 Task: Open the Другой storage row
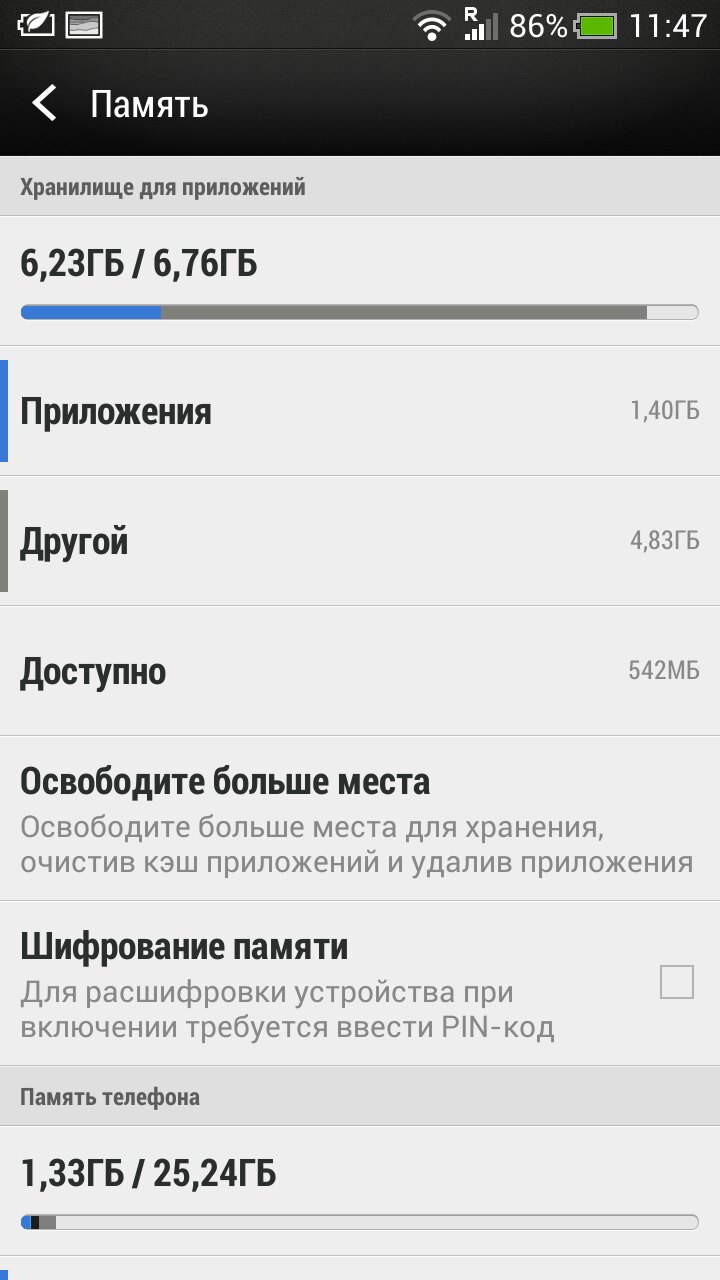click(360, 541)
